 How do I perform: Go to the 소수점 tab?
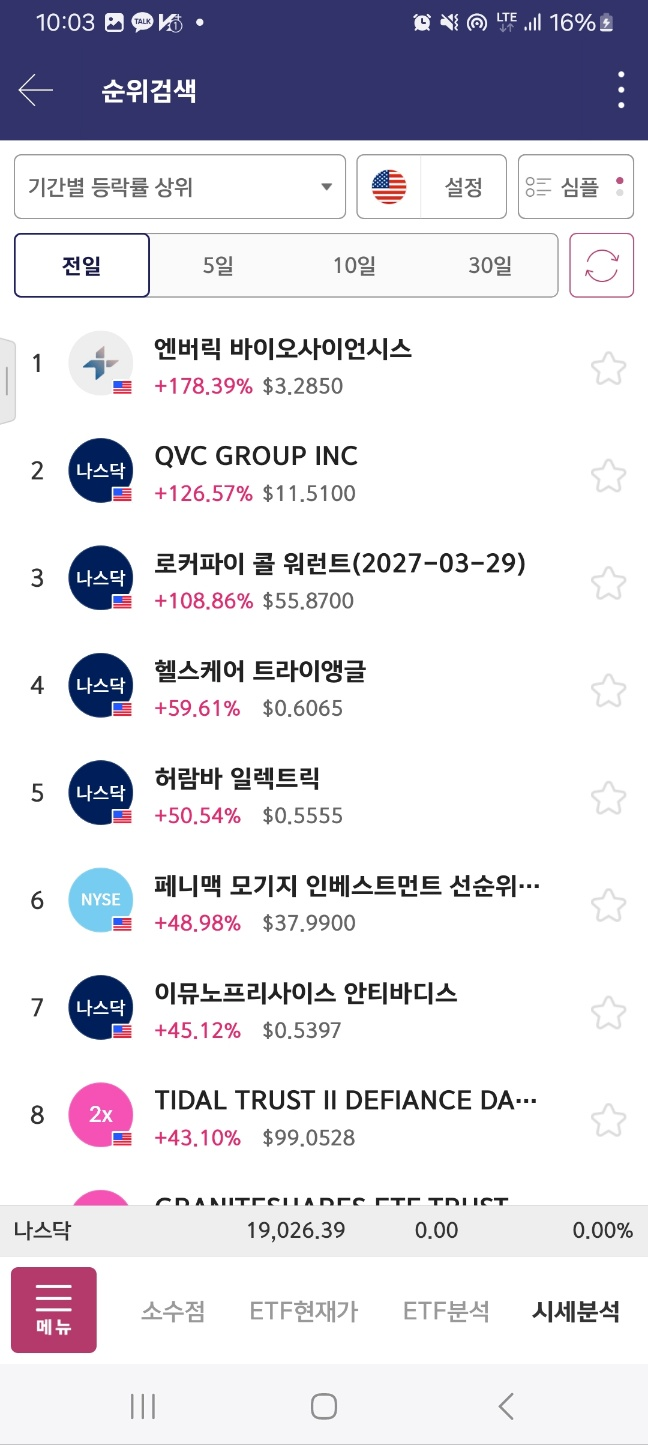point(174,1311)
